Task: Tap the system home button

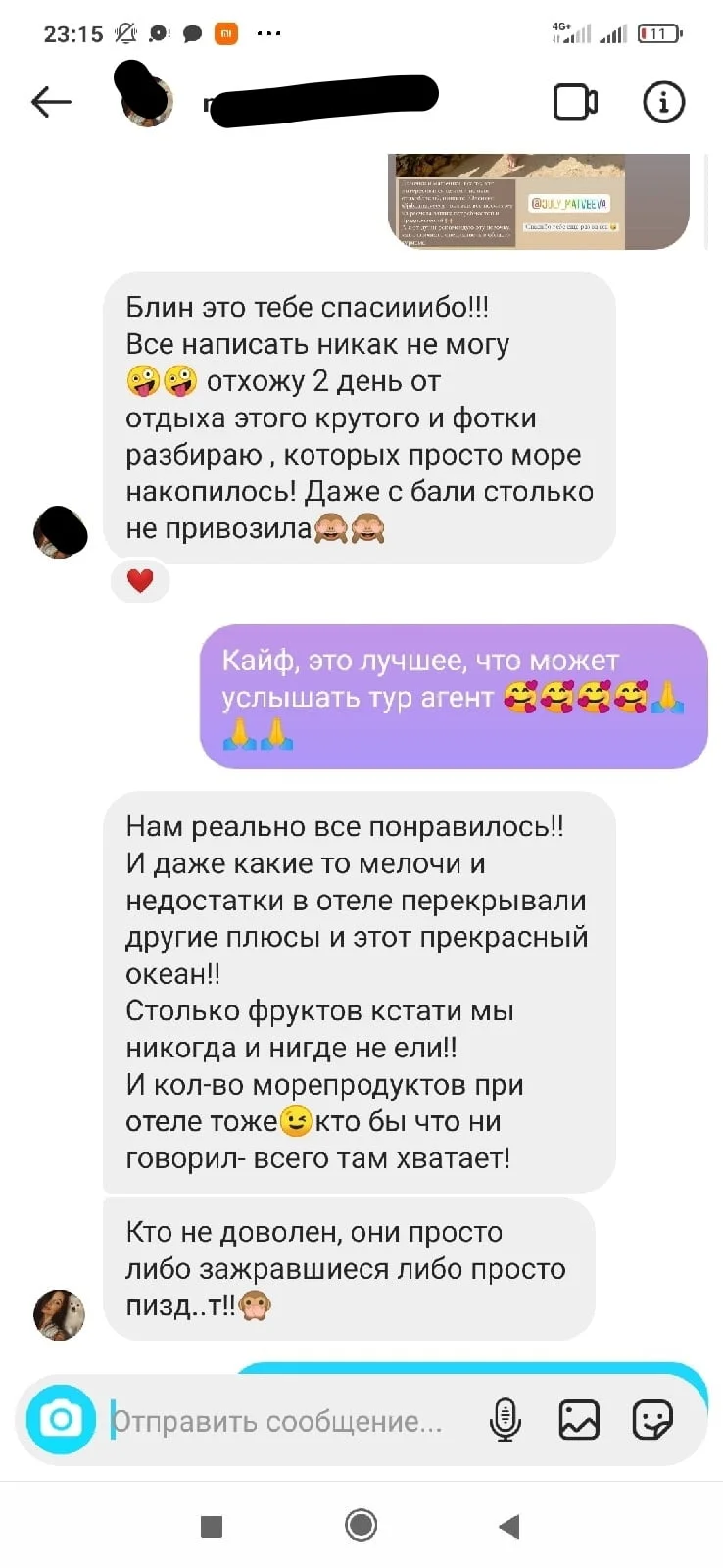Action: point(361,1525)
